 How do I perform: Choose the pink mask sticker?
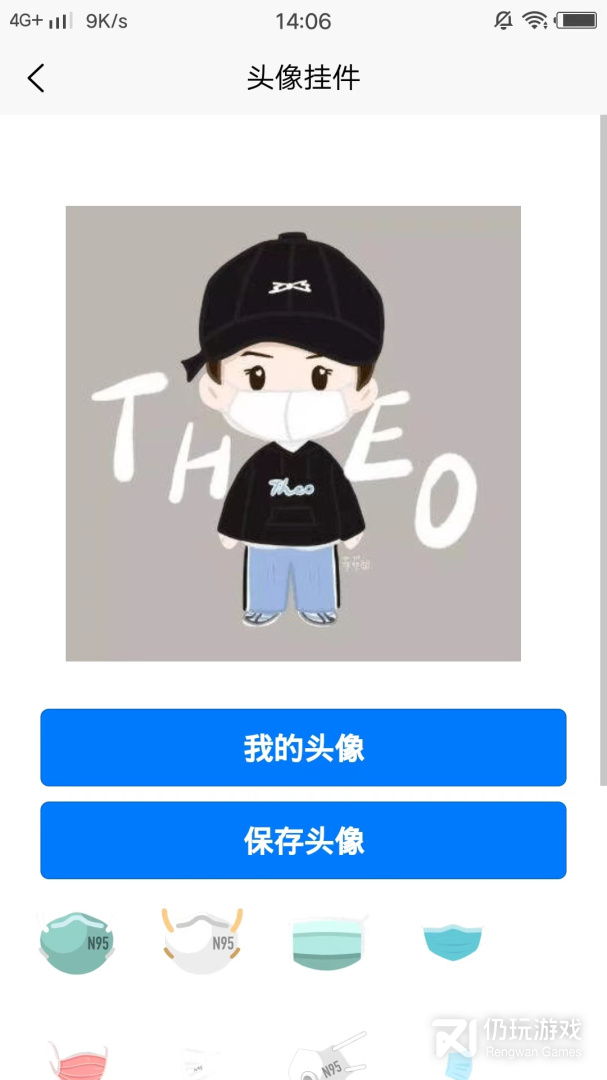77,1060
